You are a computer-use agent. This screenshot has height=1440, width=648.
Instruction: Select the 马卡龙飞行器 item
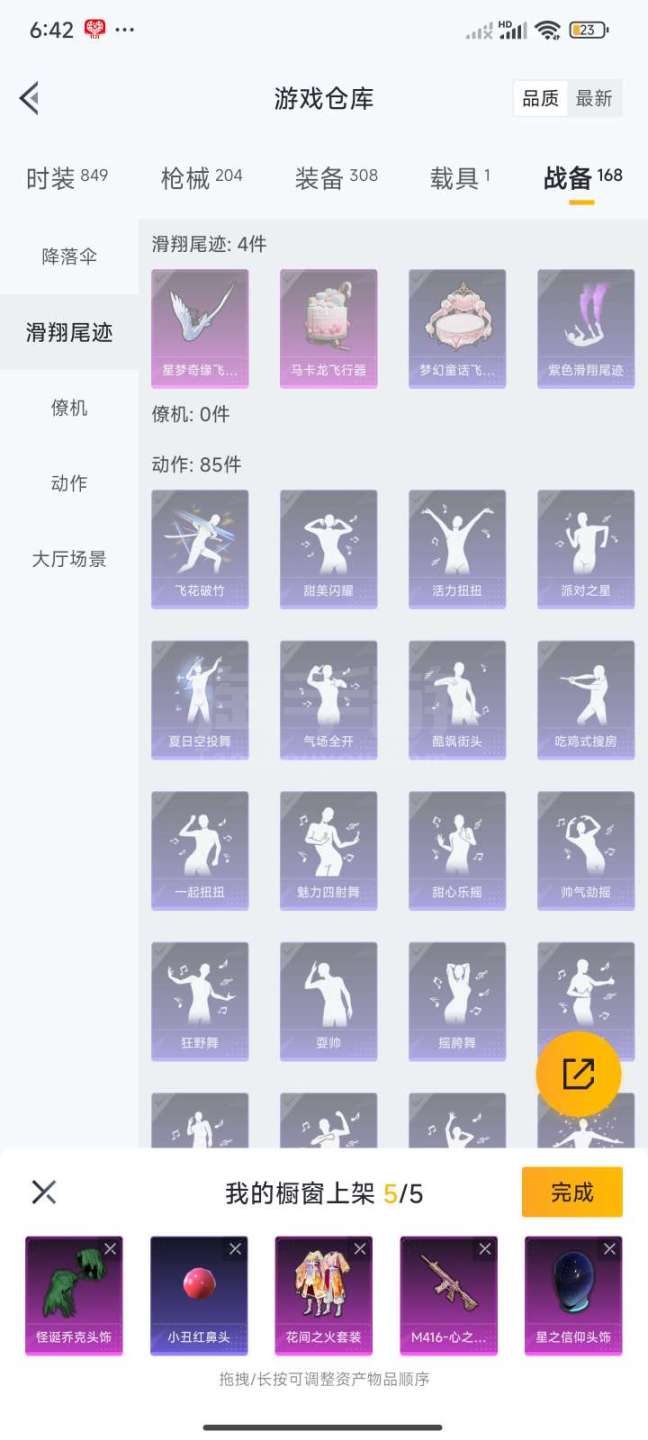(x=328, y=327)
